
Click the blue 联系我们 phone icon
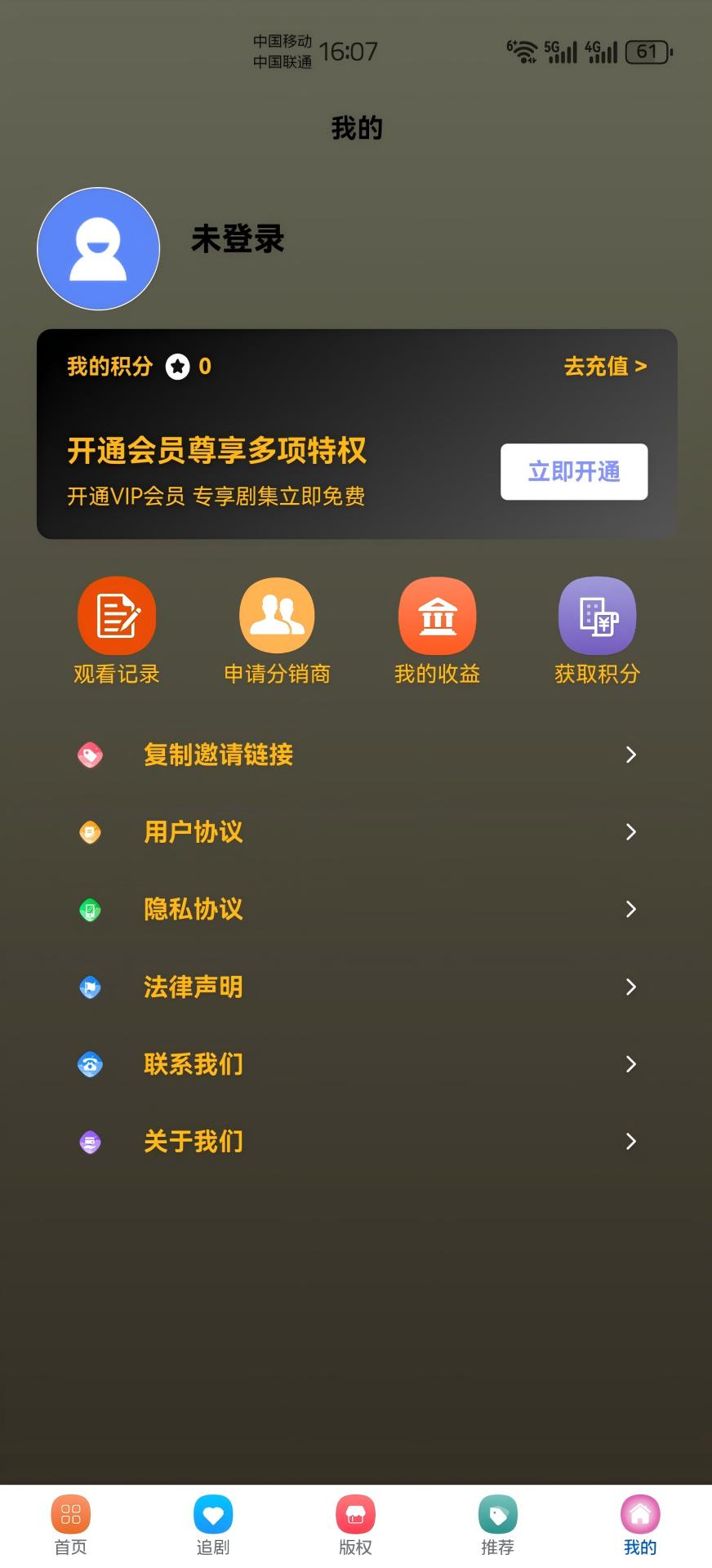(90, 1064)
